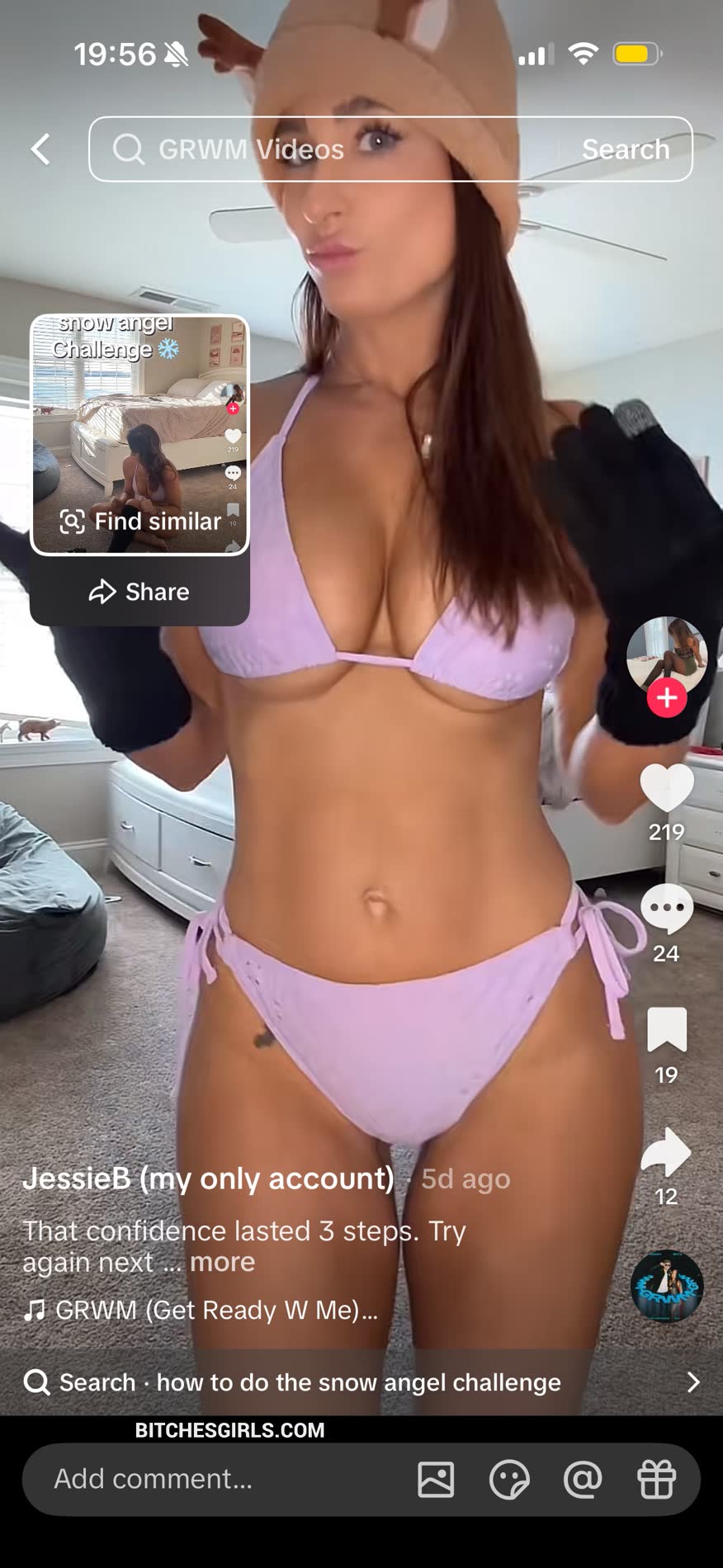Open JessieB's profile from the username
Image resolution: width=723 pixels, height=1568 pixels.
pyautogui.click(x=208, y=1178)
